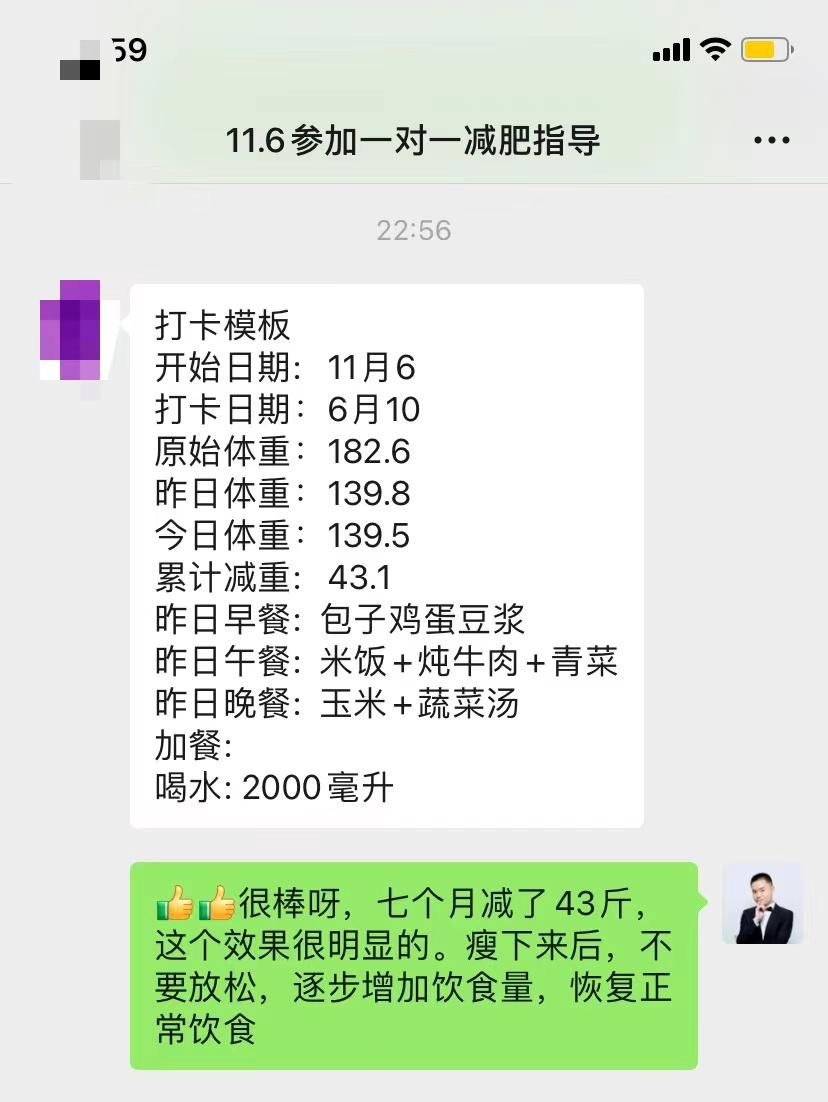Image resolution: width=828 pixels, height=1102 pixels.
Task: Open the chat info overflow menu
Action: pyautogui.click(x=771, y=141)
